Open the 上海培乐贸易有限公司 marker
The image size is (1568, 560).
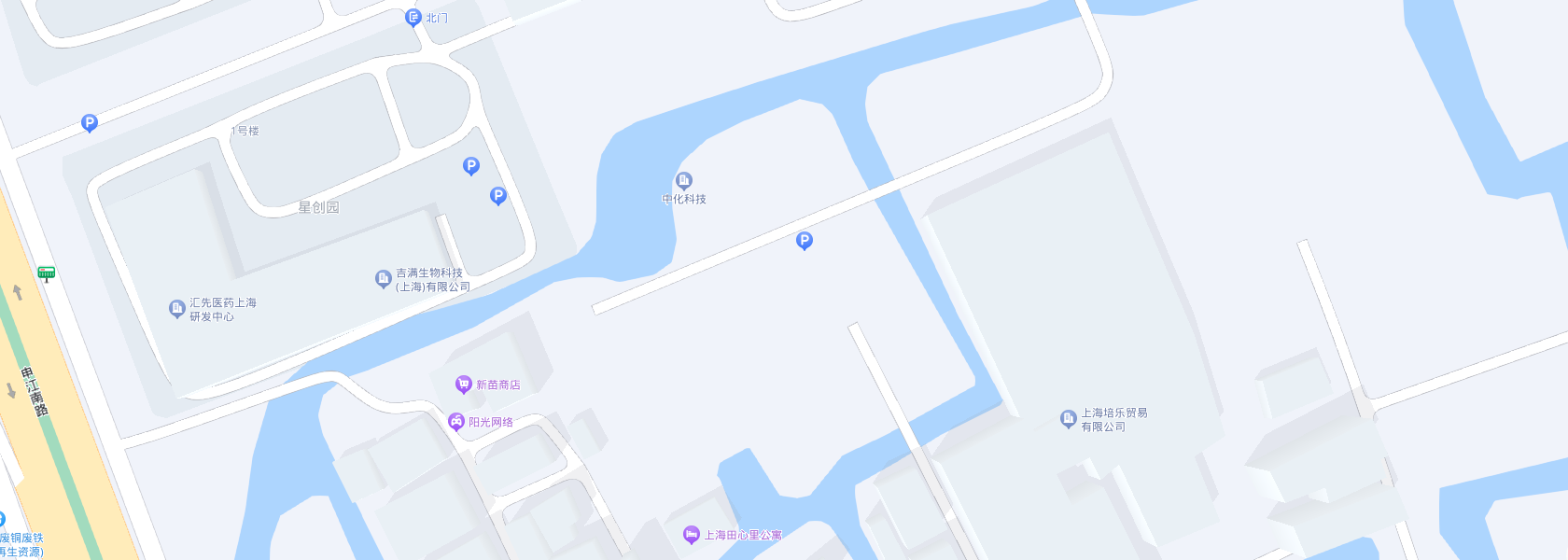(1069, 418)
